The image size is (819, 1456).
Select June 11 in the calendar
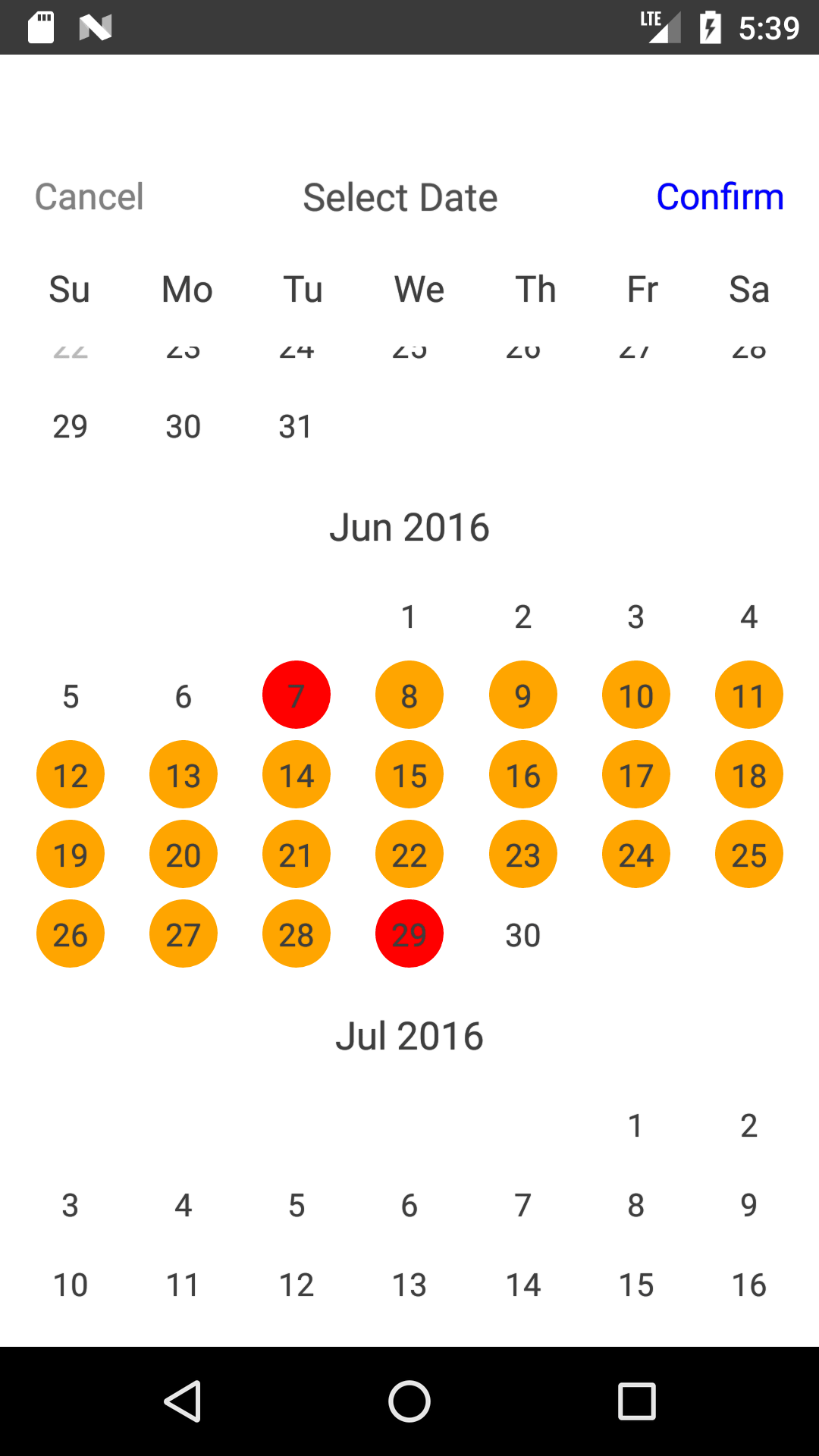click(x=748, y=695)
